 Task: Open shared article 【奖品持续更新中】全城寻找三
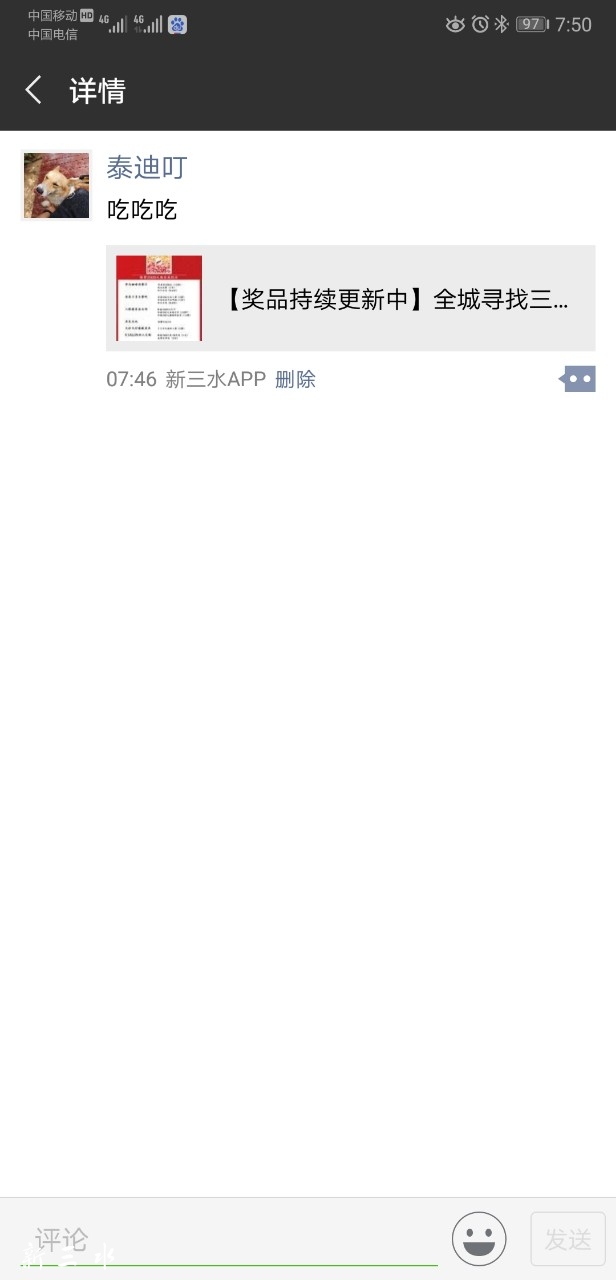click(x=350, y=298)
